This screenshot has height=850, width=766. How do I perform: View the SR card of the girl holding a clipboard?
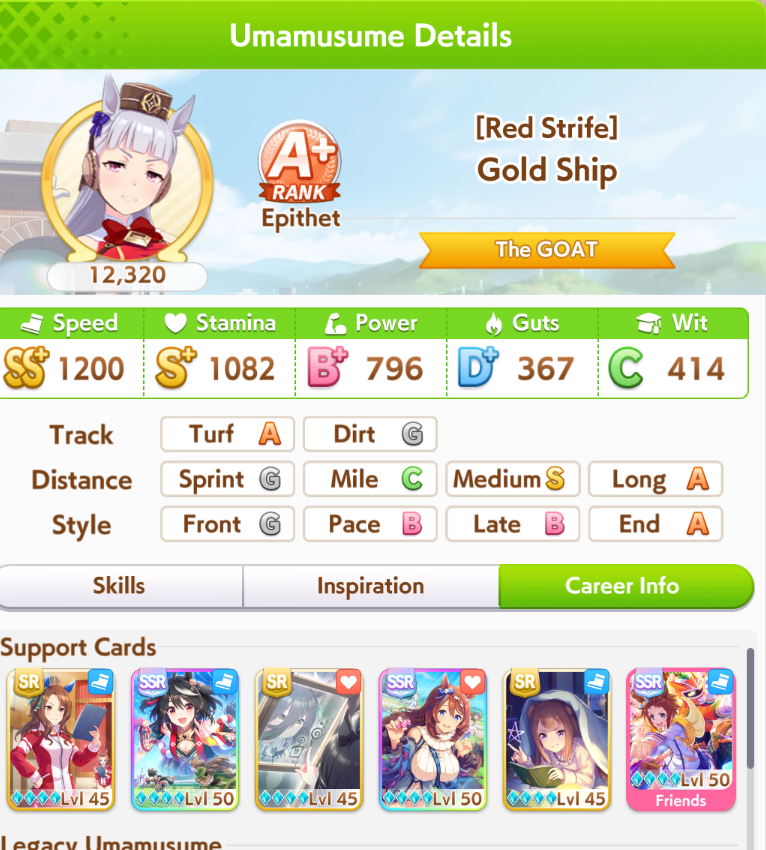pos(61,738)
